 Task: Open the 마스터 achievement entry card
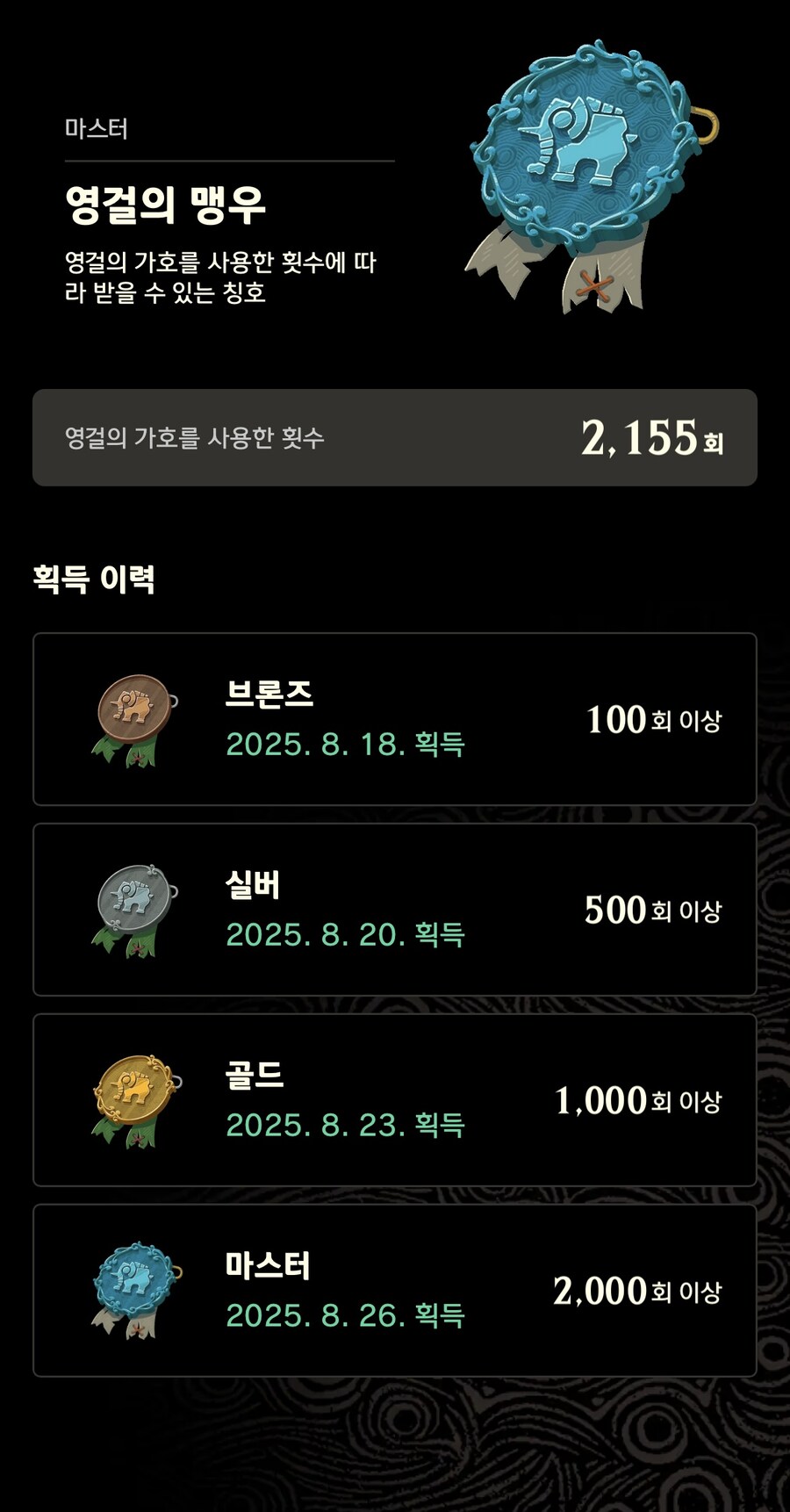(395, 1291)
